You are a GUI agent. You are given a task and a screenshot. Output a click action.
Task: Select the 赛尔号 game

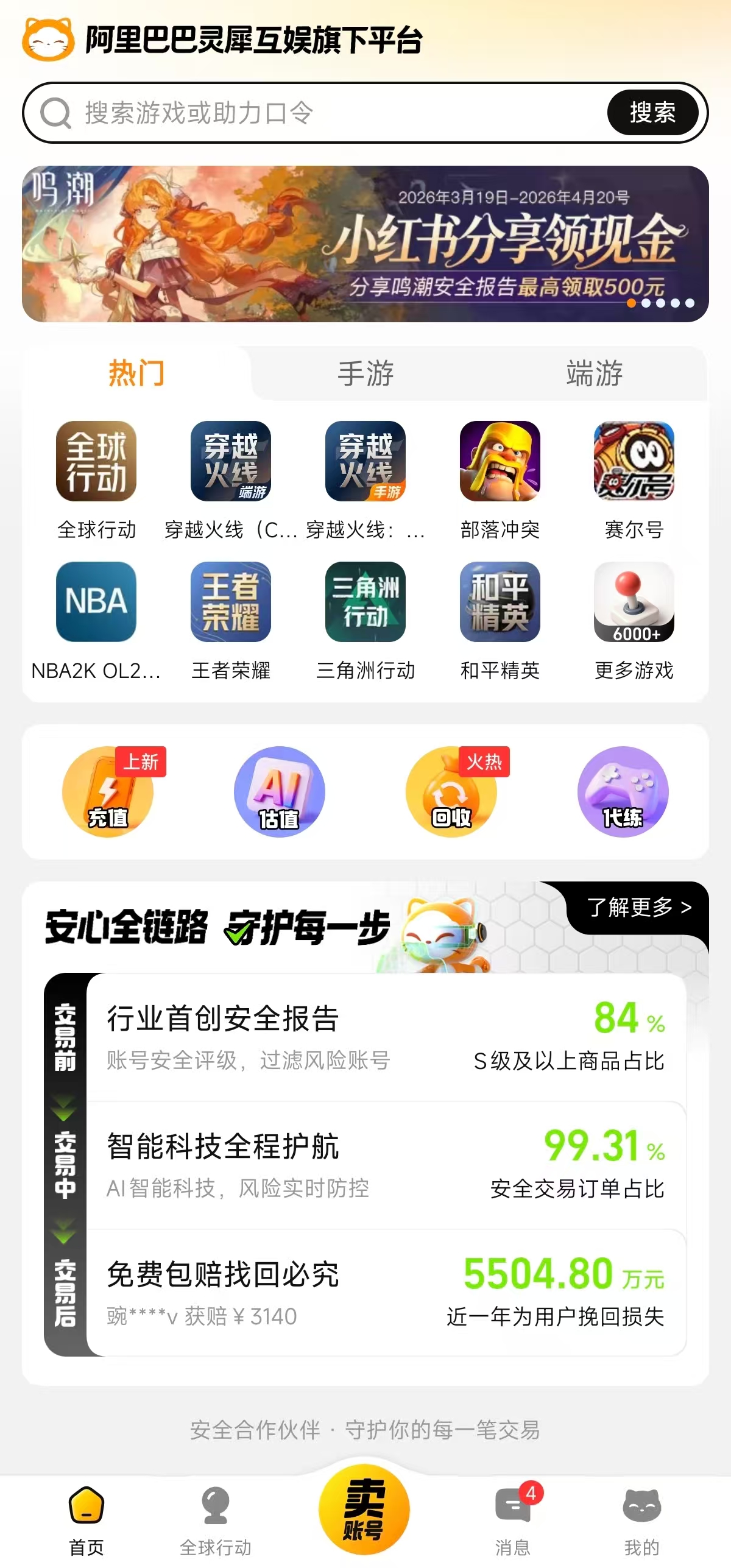(x=634, y=462)
